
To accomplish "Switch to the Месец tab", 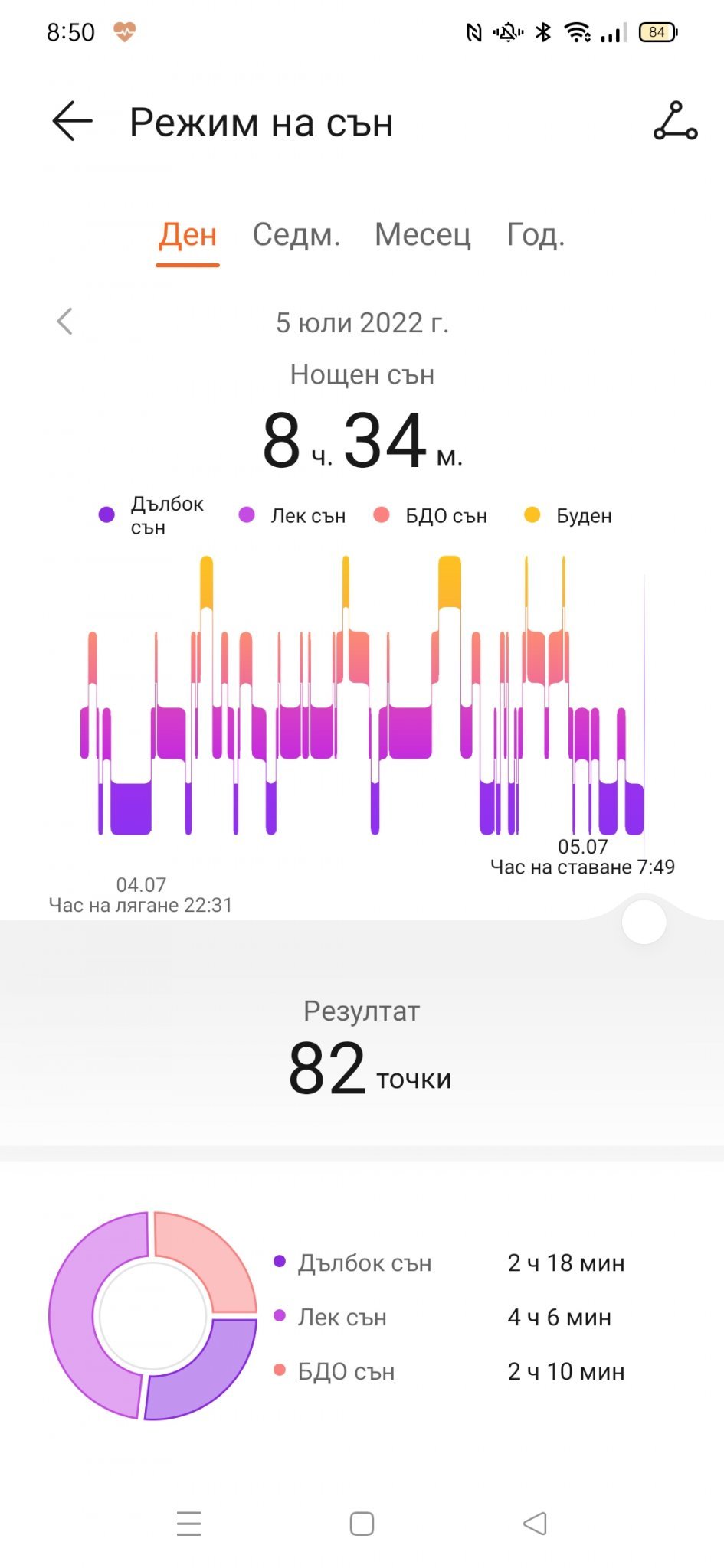I will click(422, 235).
